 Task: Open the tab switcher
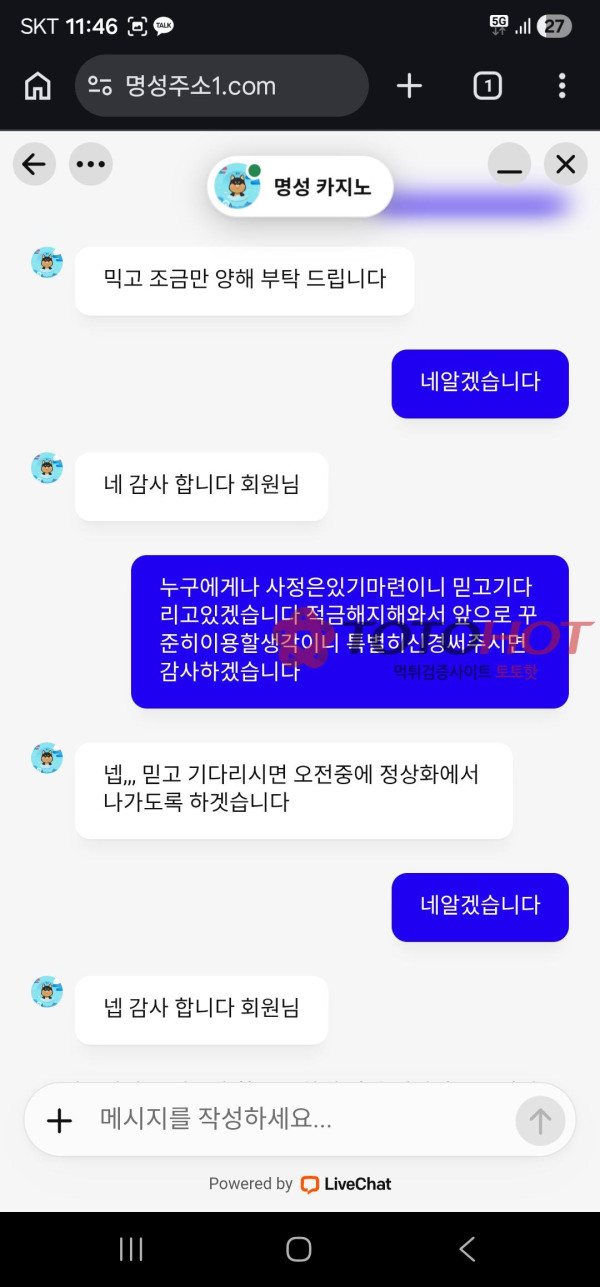[487, 86]
